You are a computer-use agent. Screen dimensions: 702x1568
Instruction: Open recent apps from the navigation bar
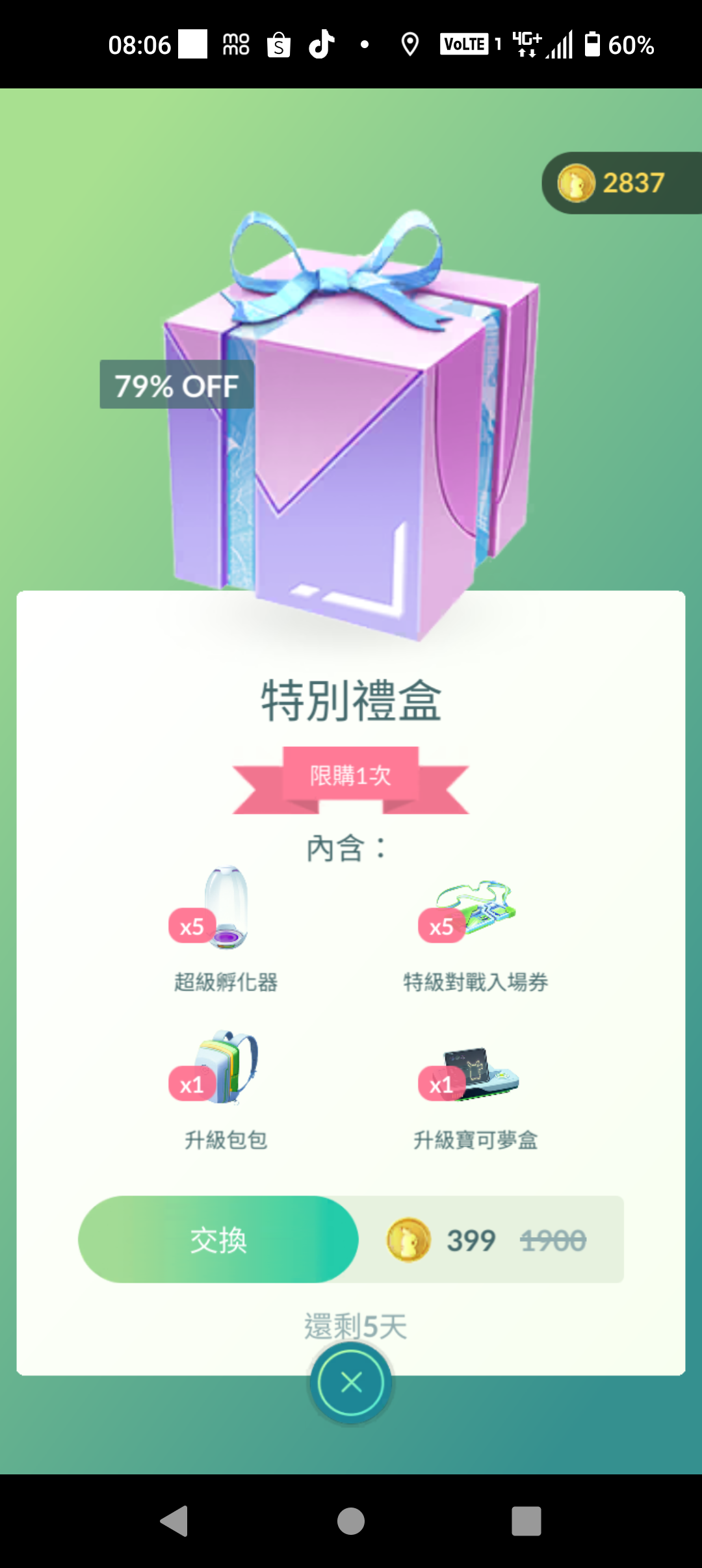526,1521
